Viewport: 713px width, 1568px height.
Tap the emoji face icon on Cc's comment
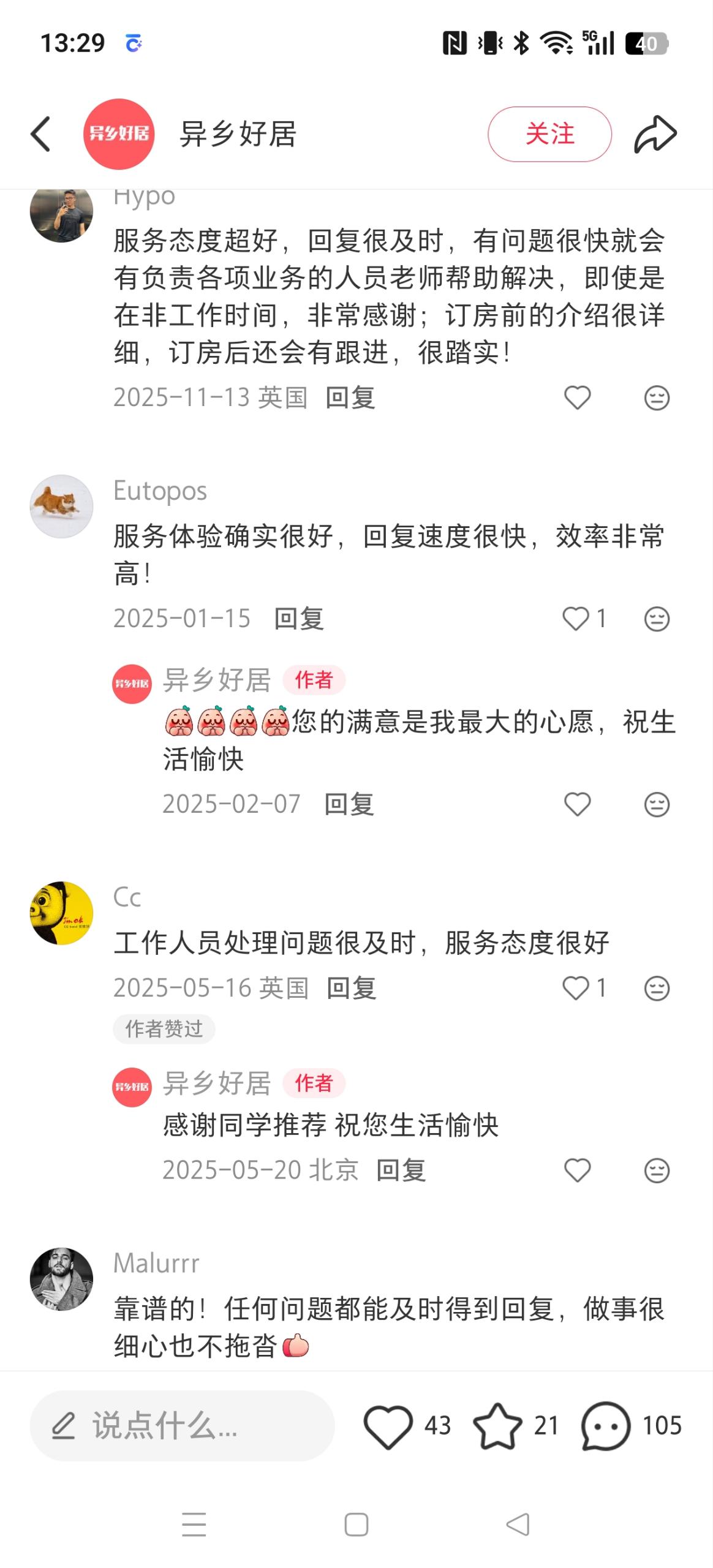[x=656, y=987]
